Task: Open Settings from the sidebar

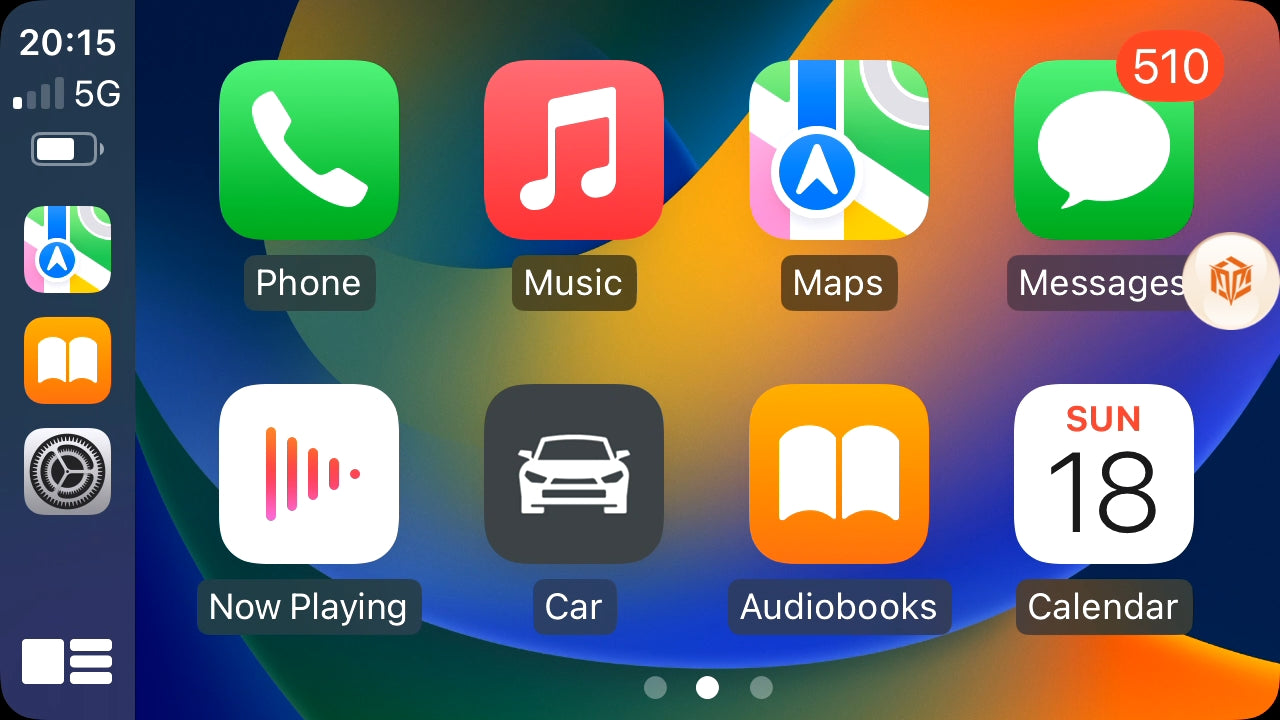Action: pos(67,471)
